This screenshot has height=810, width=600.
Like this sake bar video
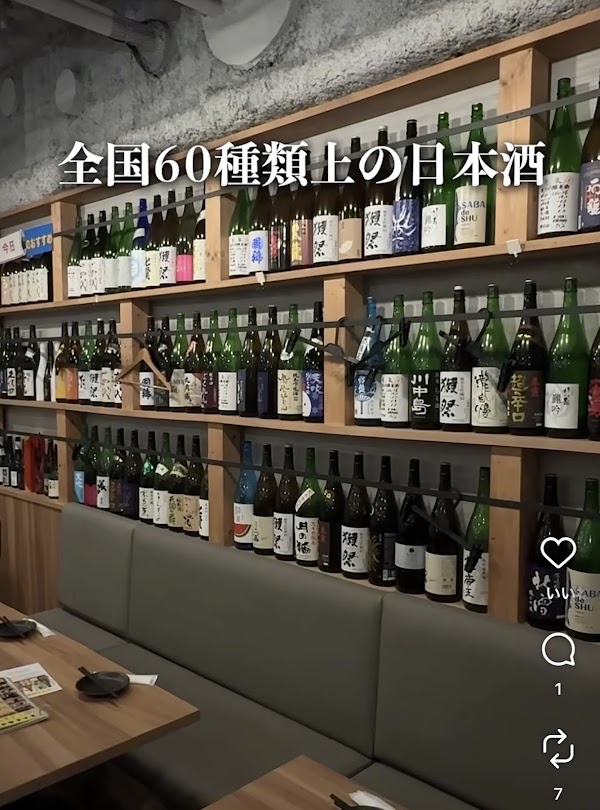coord(558,552)
